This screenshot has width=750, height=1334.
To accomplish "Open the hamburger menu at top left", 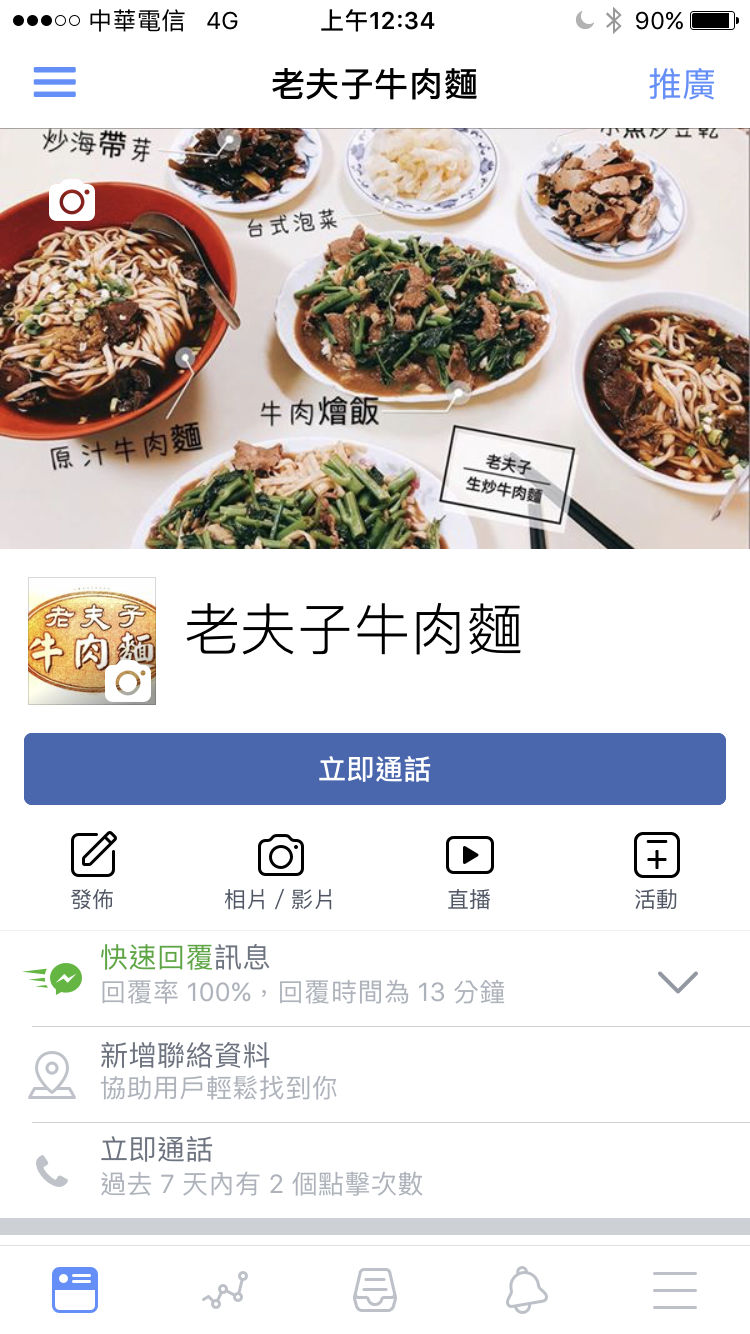I will [x=54, y=83].
